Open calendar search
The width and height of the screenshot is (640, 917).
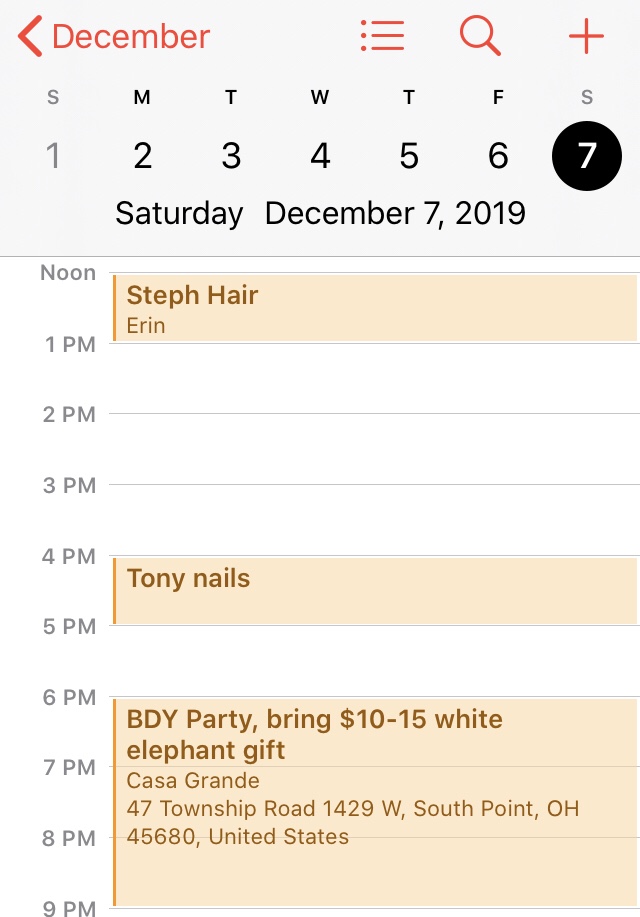click(480, 37)
